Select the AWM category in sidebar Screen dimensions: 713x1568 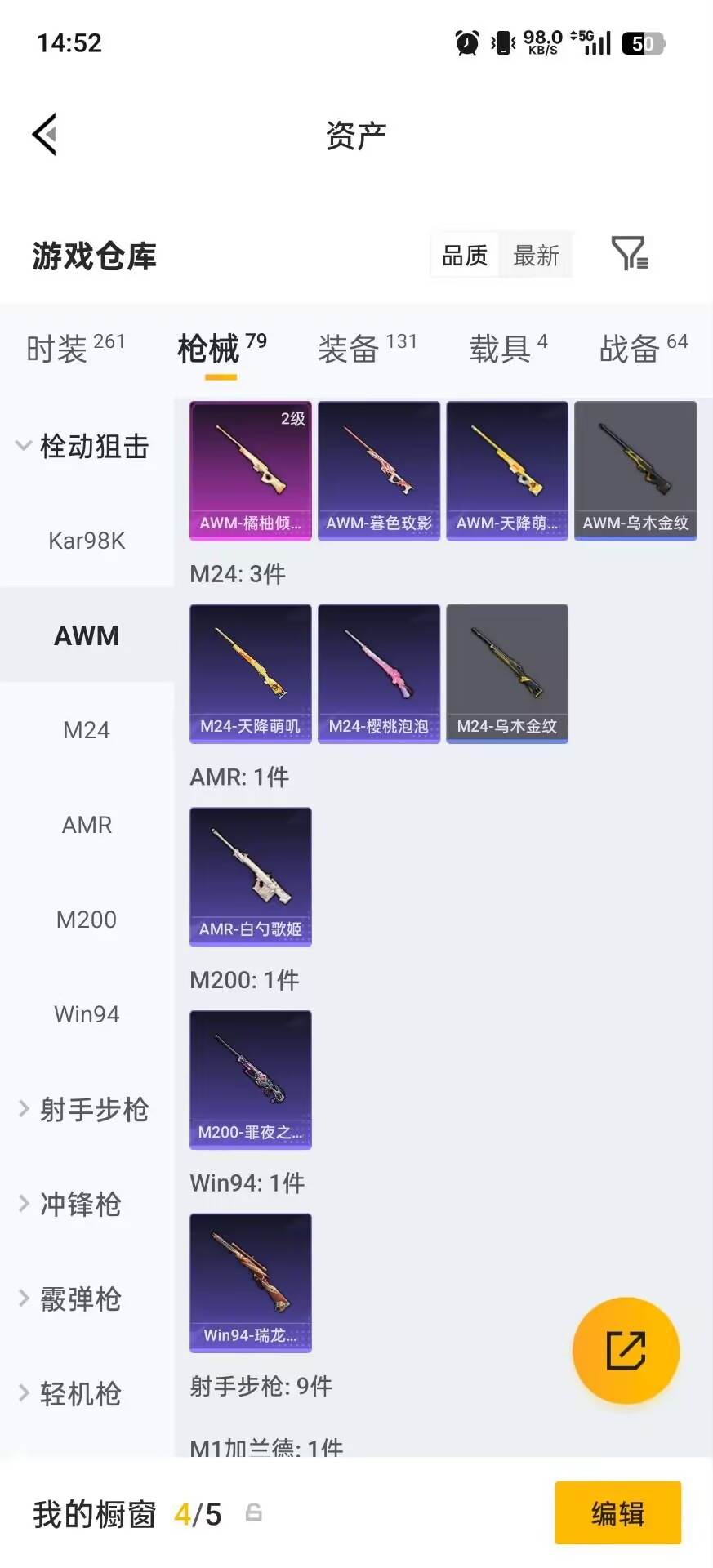click(x=87, y=635)
